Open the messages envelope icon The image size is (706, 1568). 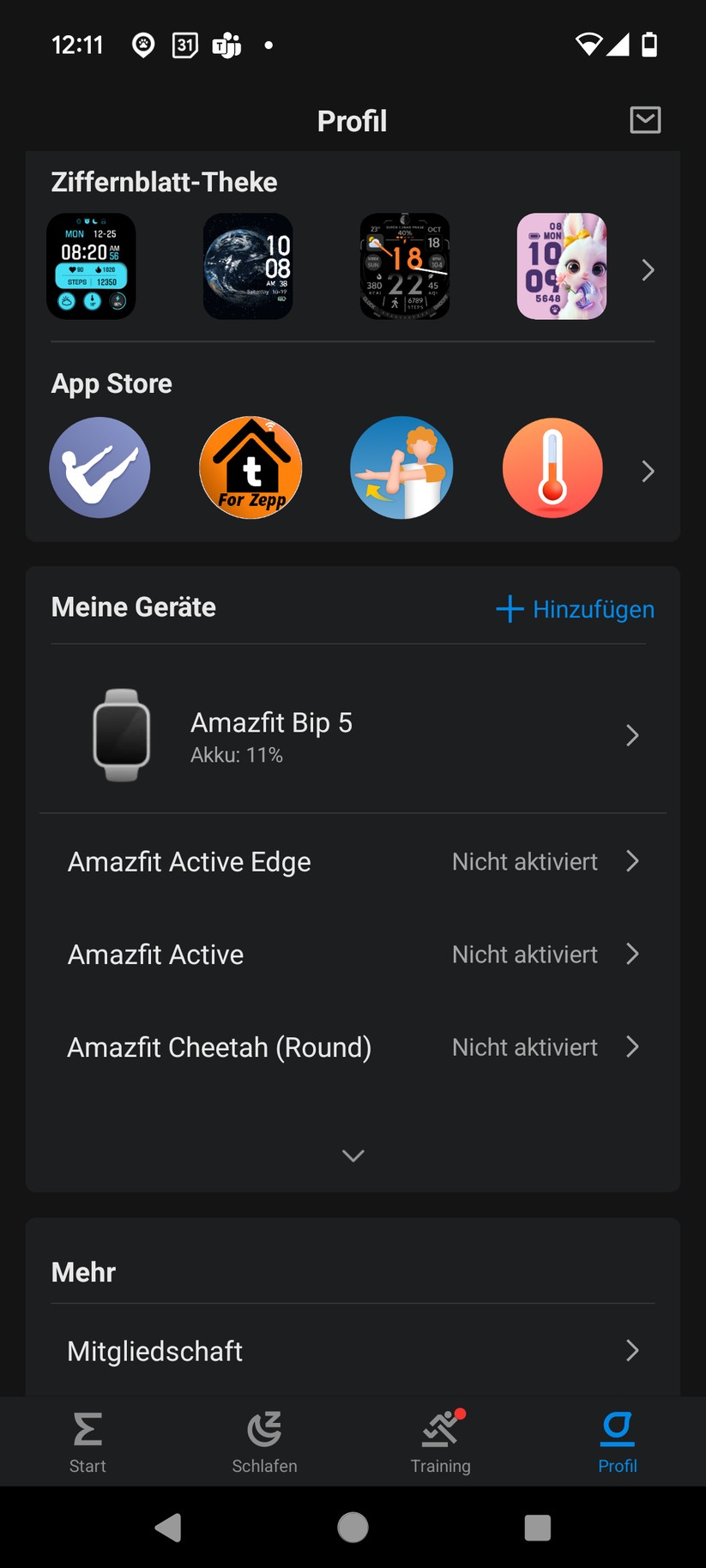pyautogui.click(x=645, y=120)
